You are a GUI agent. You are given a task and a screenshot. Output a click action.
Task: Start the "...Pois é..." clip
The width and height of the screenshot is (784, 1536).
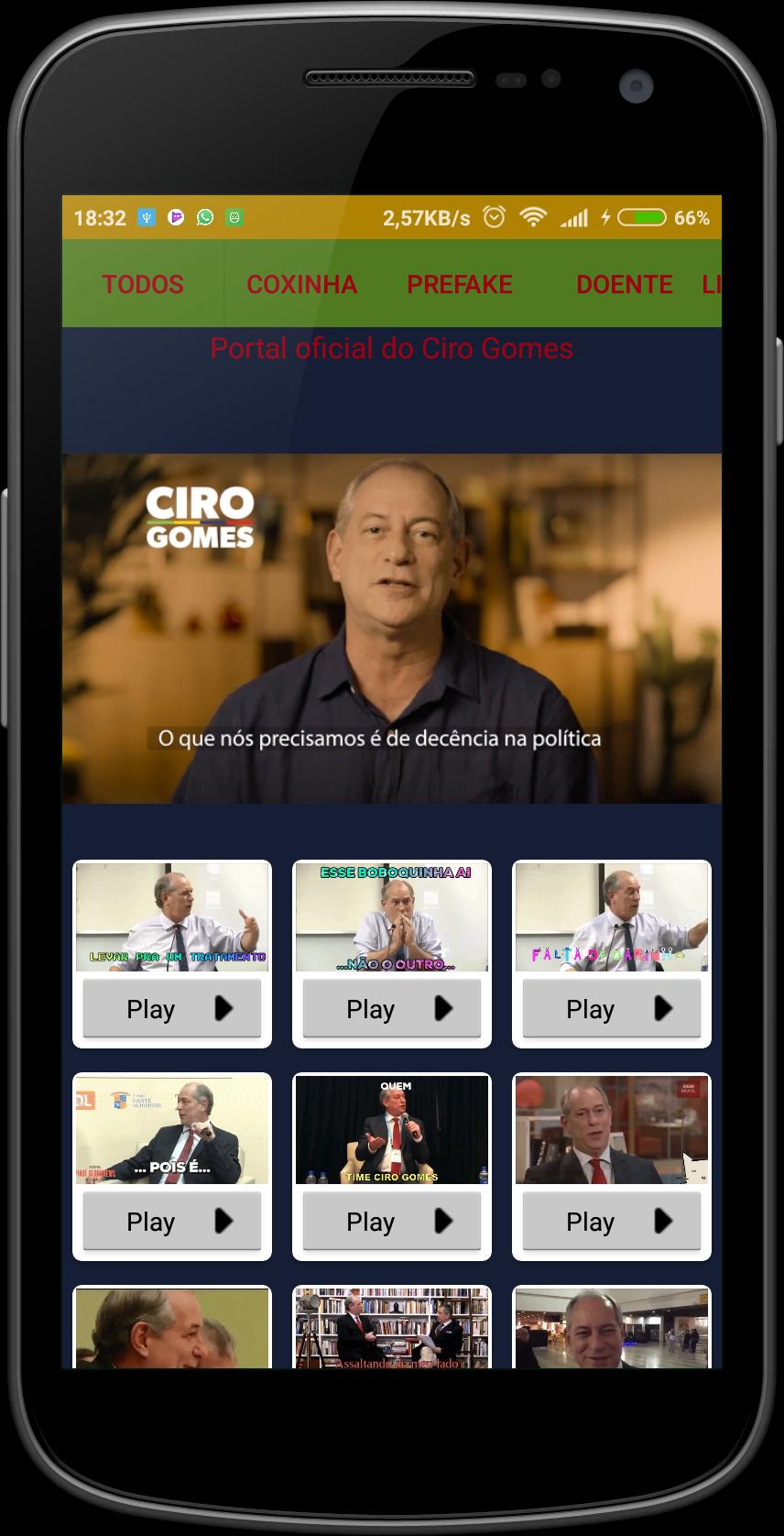tap(172, 1221)
